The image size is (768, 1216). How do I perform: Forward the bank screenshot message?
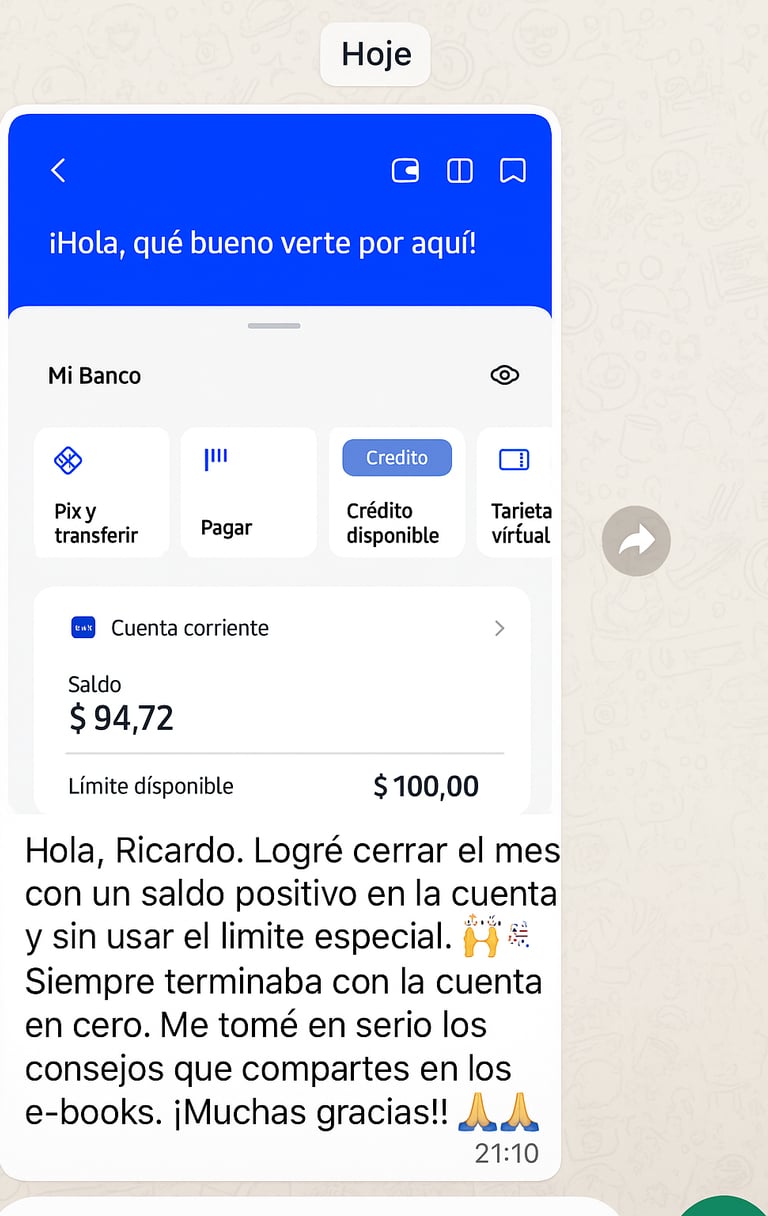636,541
